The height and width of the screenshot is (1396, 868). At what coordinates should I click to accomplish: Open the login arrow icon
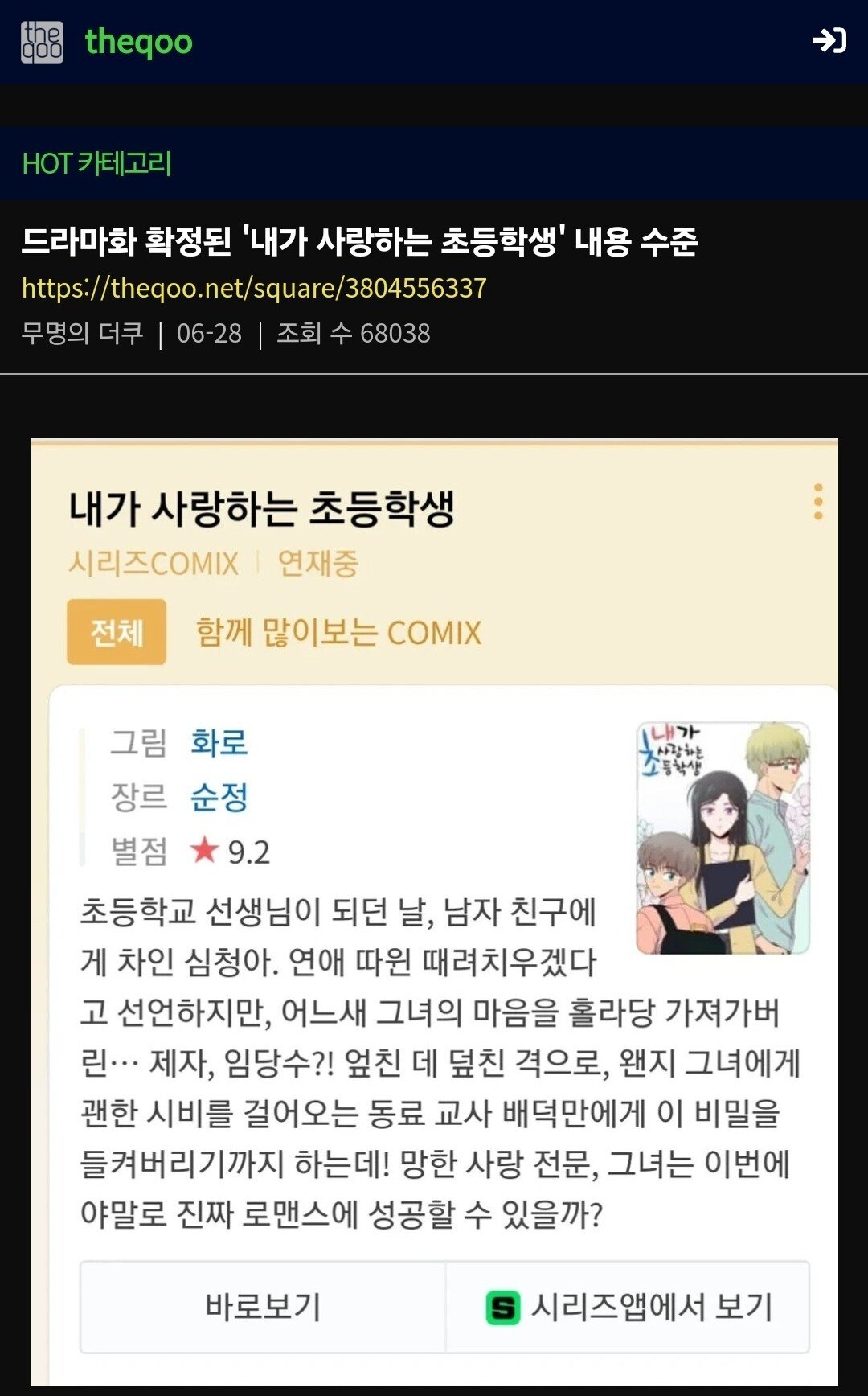[829, 40]
